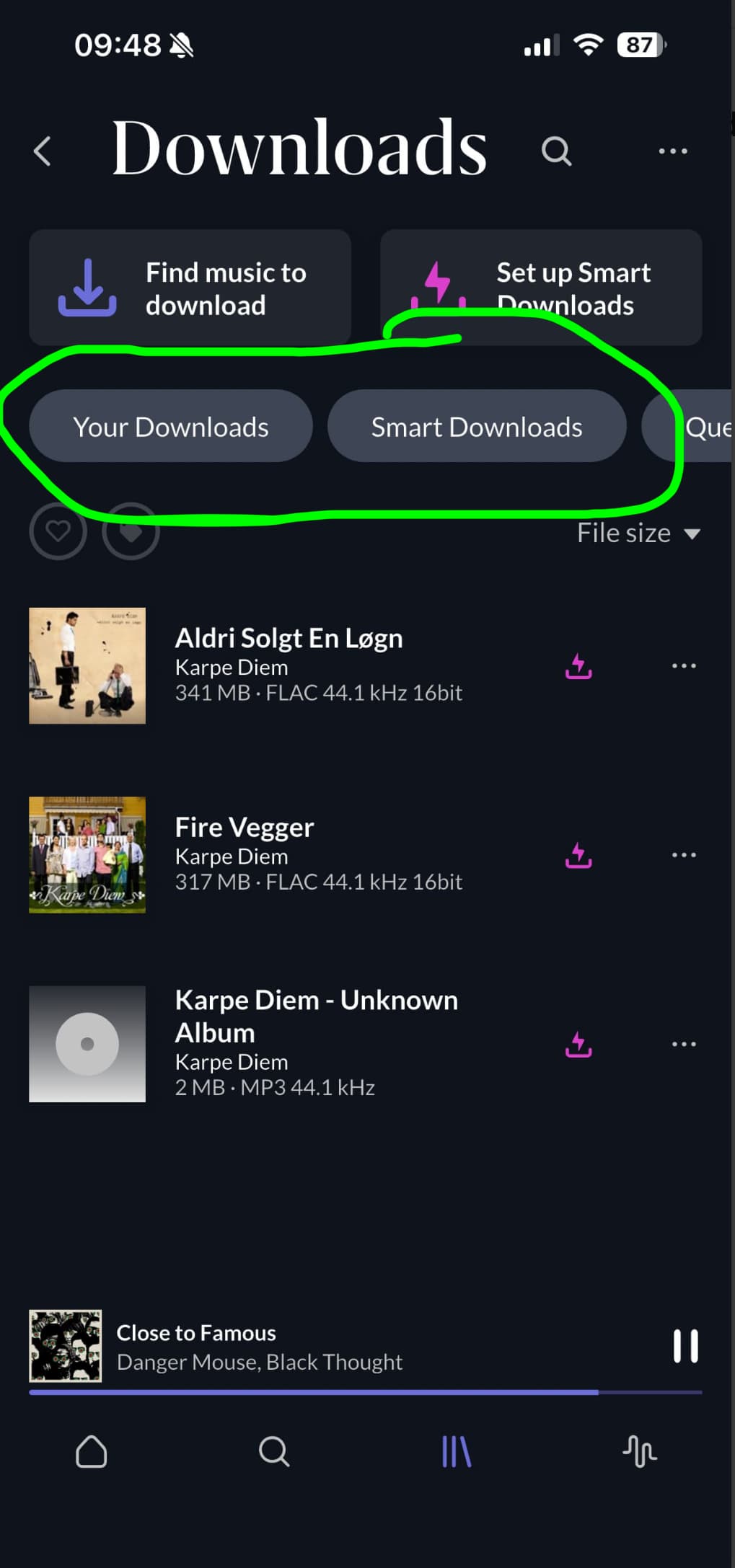The image size is (735, 1568).
Task: Filter downloads by favorites heart
Action: tap(58, 531)
